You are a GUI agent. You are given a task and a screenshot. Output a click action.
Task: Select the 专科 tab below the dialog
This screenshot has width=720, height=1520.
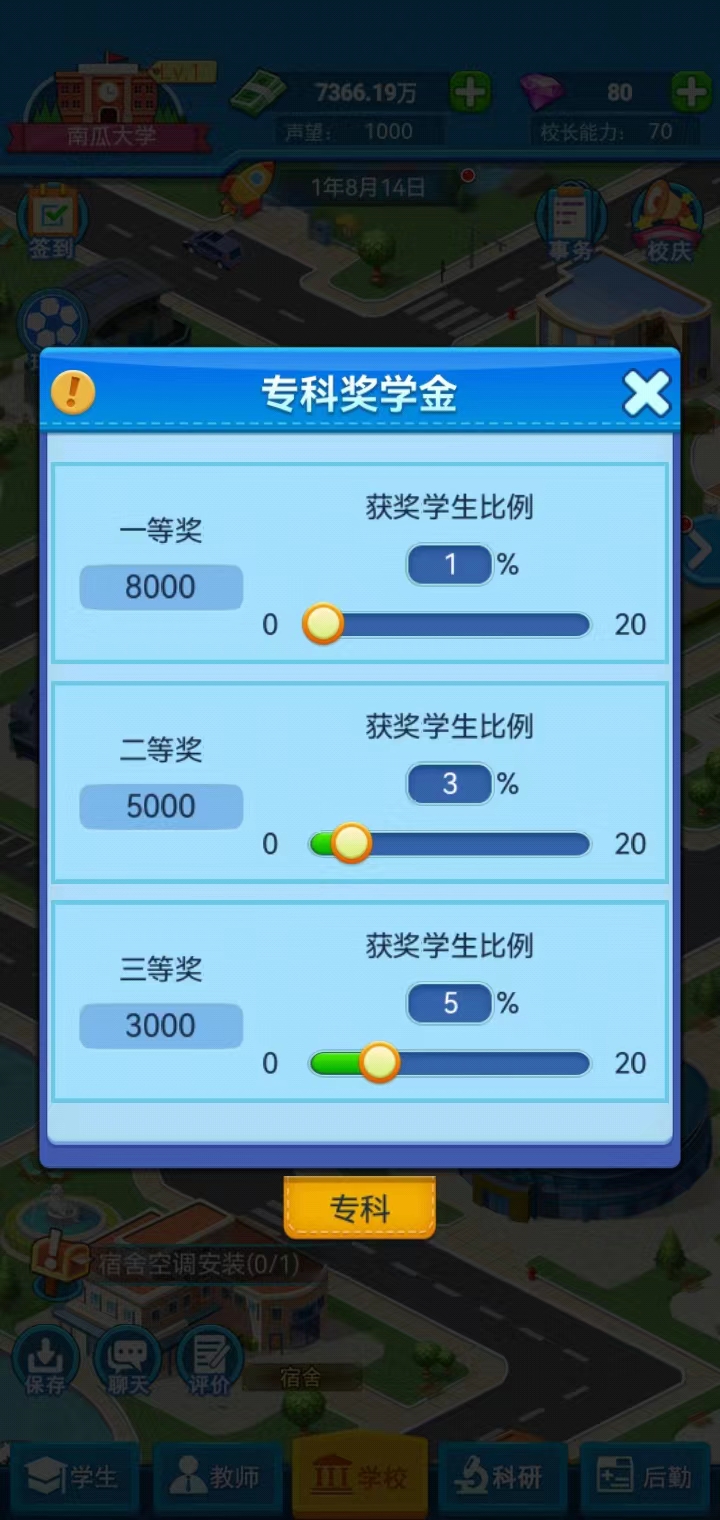coord(360,1208)
